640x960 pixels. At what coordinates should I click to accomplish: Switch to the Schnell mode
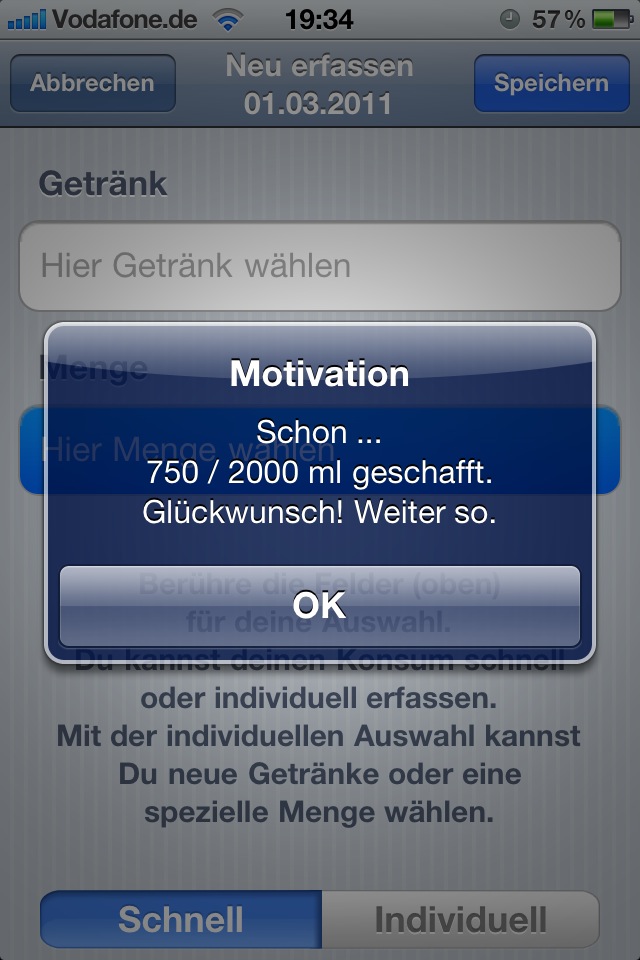coord(181,918)
